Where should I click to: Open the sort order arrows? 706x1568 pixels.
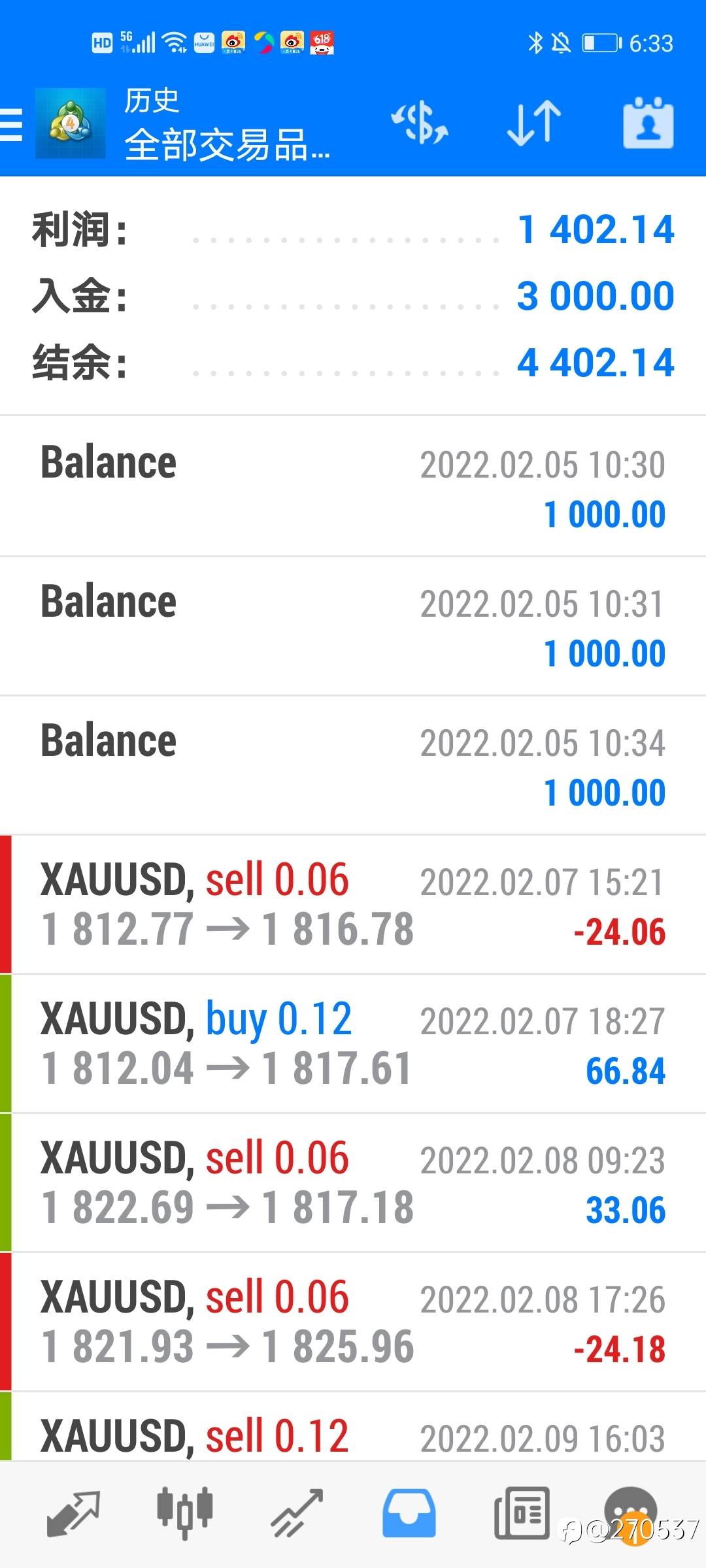click(x=534, y=123)
